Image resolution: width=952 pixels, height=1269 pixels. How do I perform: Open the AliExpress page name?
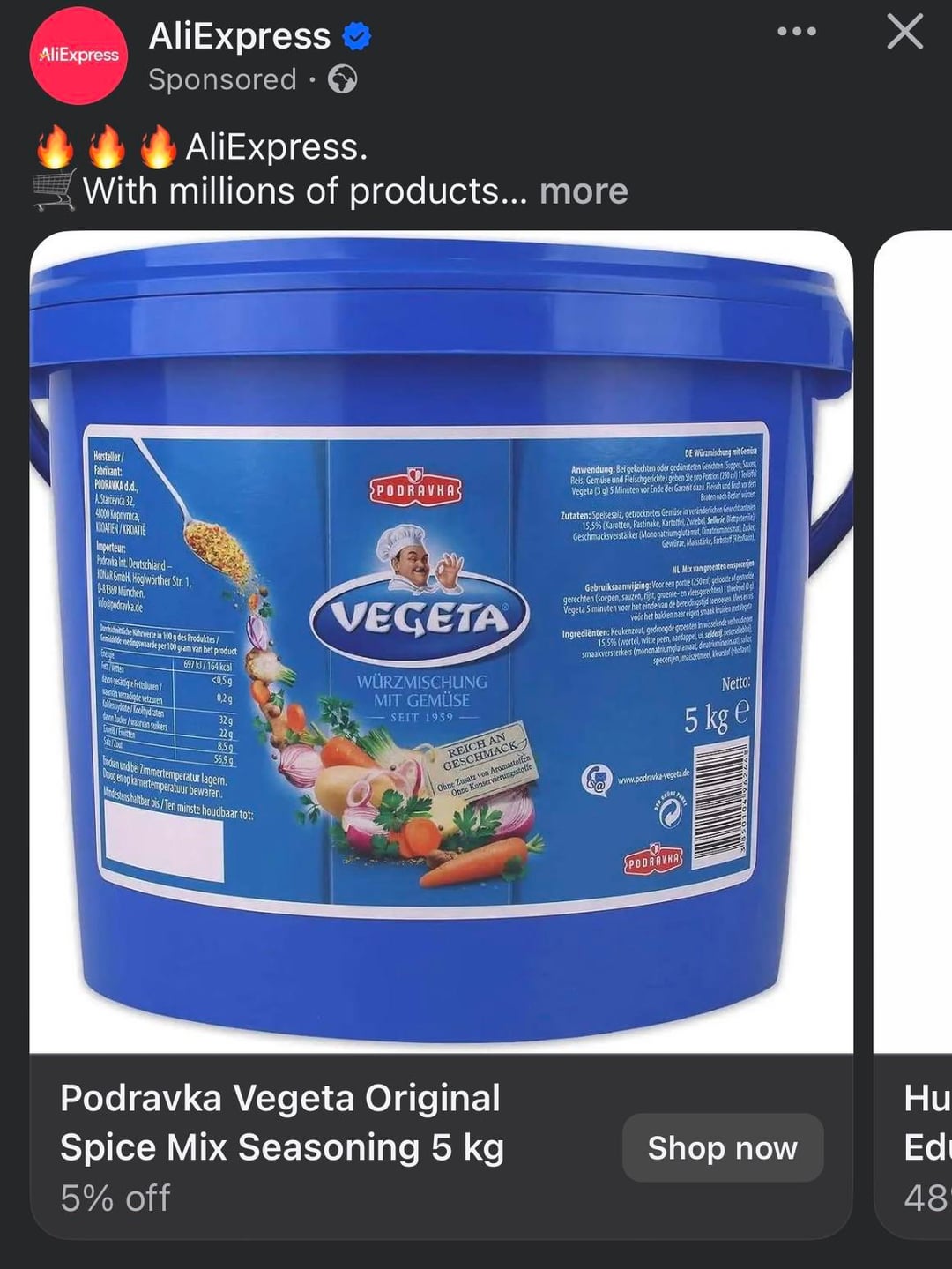coord(240,36)
